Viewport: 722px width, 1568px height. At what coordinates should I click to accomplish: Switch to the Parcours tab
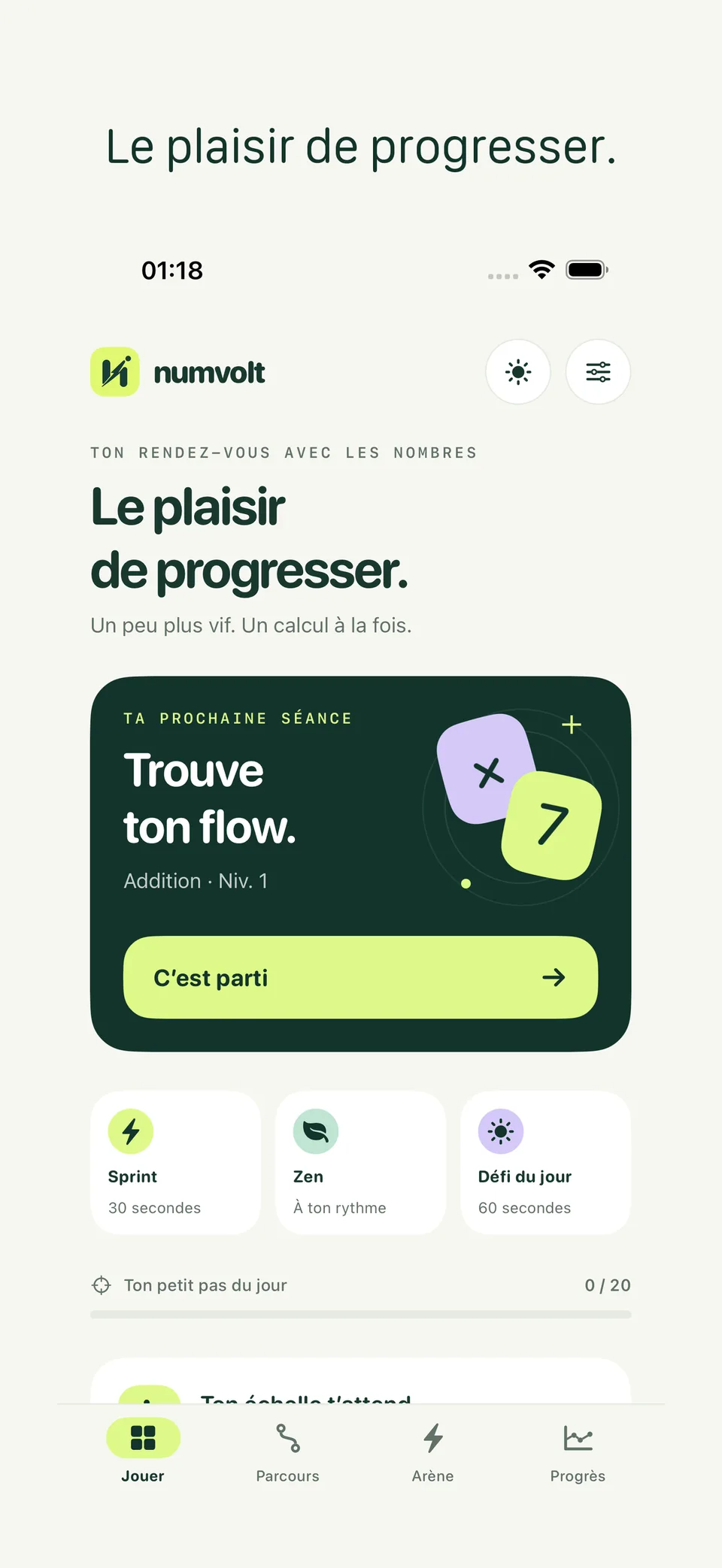288,1452
